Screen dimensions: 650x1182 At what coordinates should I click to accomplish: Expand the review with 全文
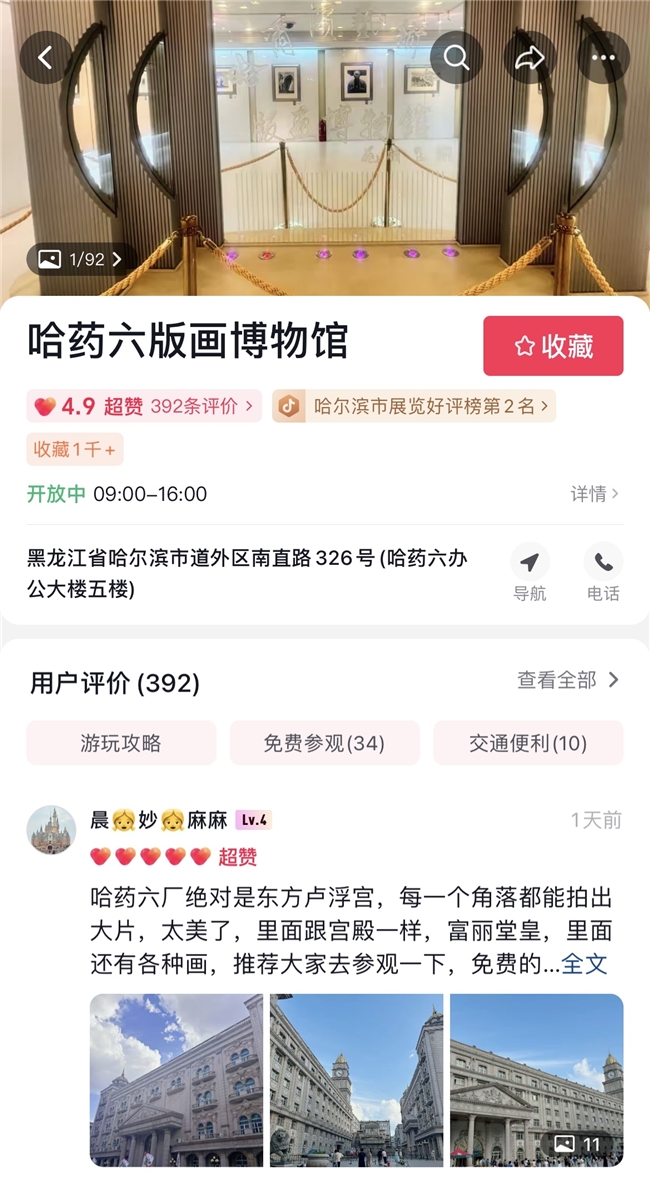(x=585, y=964)
